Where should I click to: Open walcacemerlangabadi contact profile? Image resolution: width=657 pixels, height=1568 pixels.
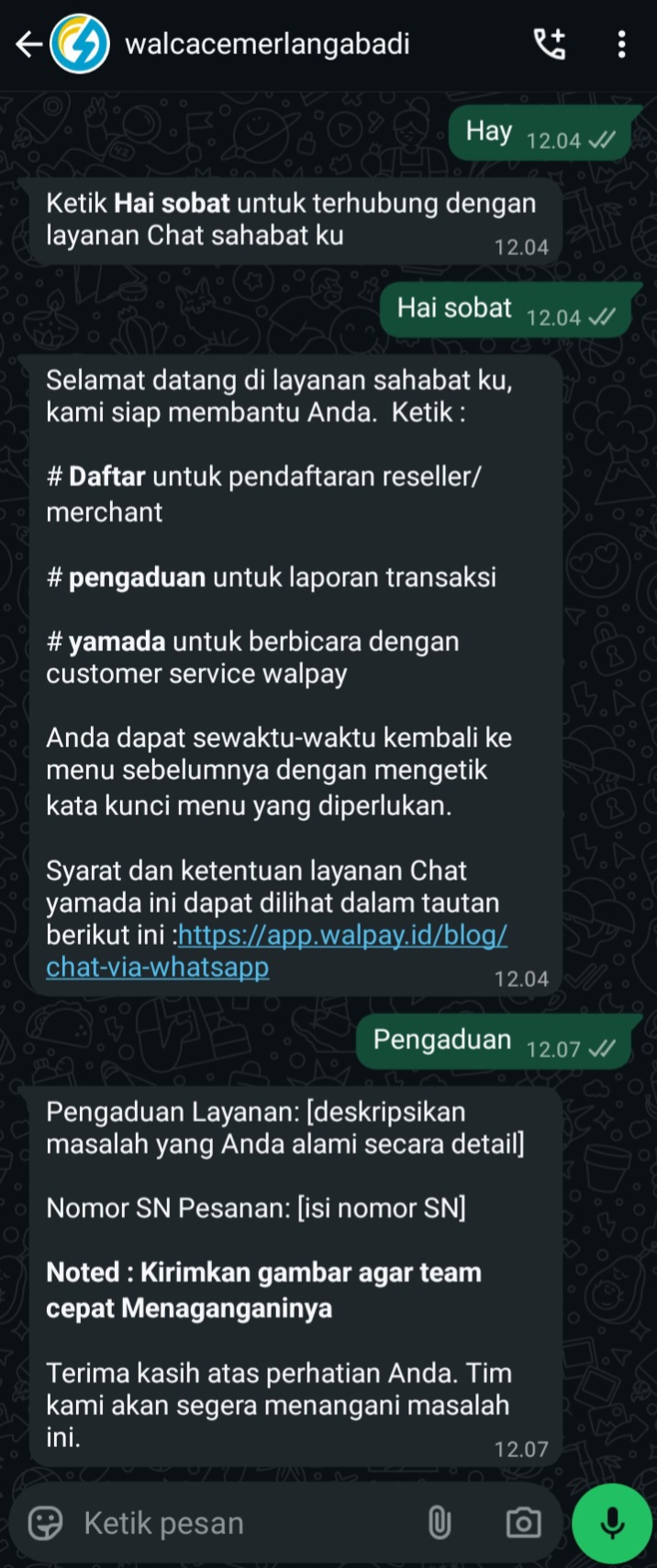266,44
